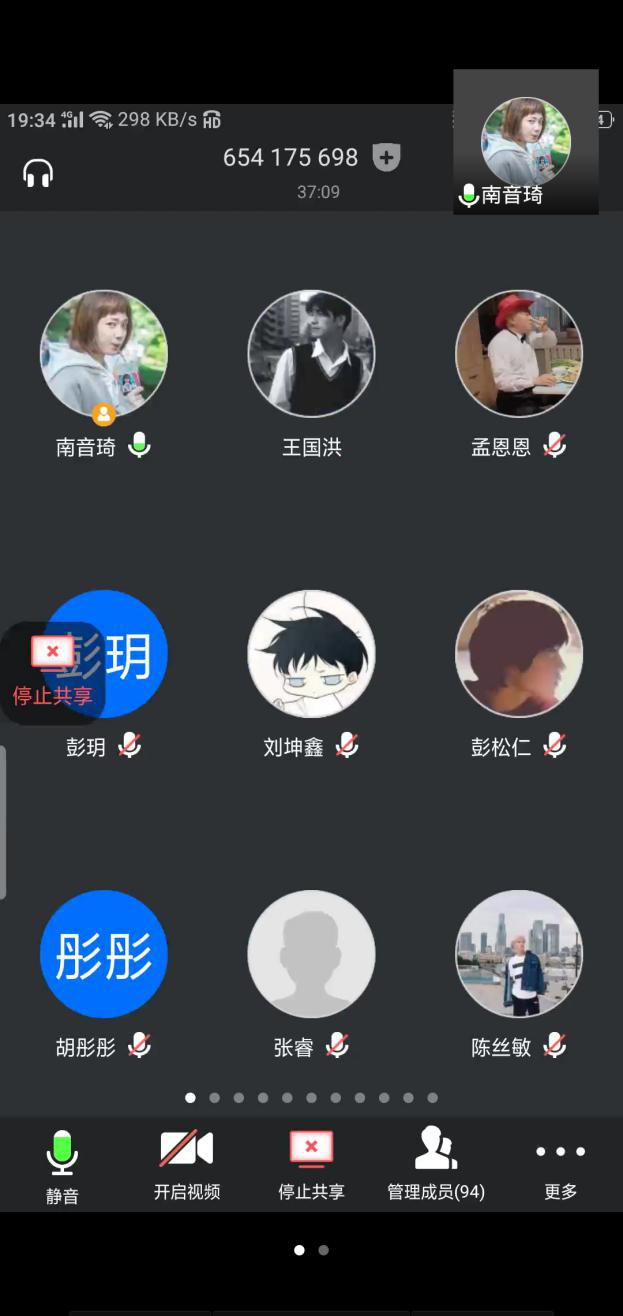Select participant 陈丝敏

518,954
